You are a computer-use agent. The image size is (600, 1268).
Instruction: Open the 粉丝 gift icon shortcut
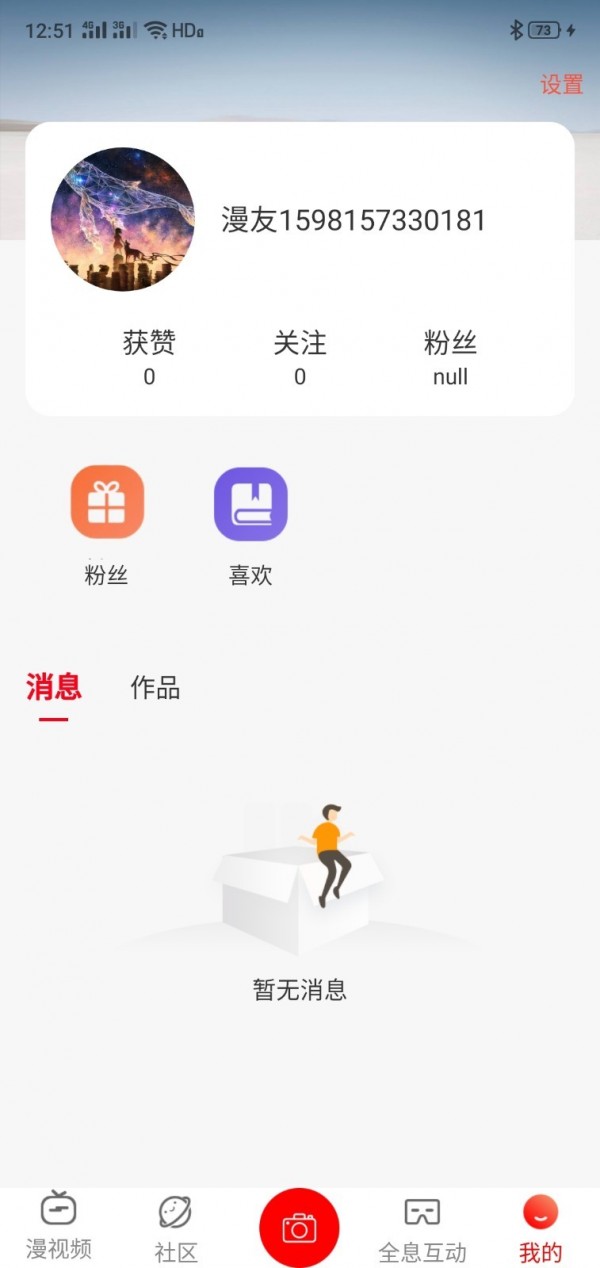107,503
